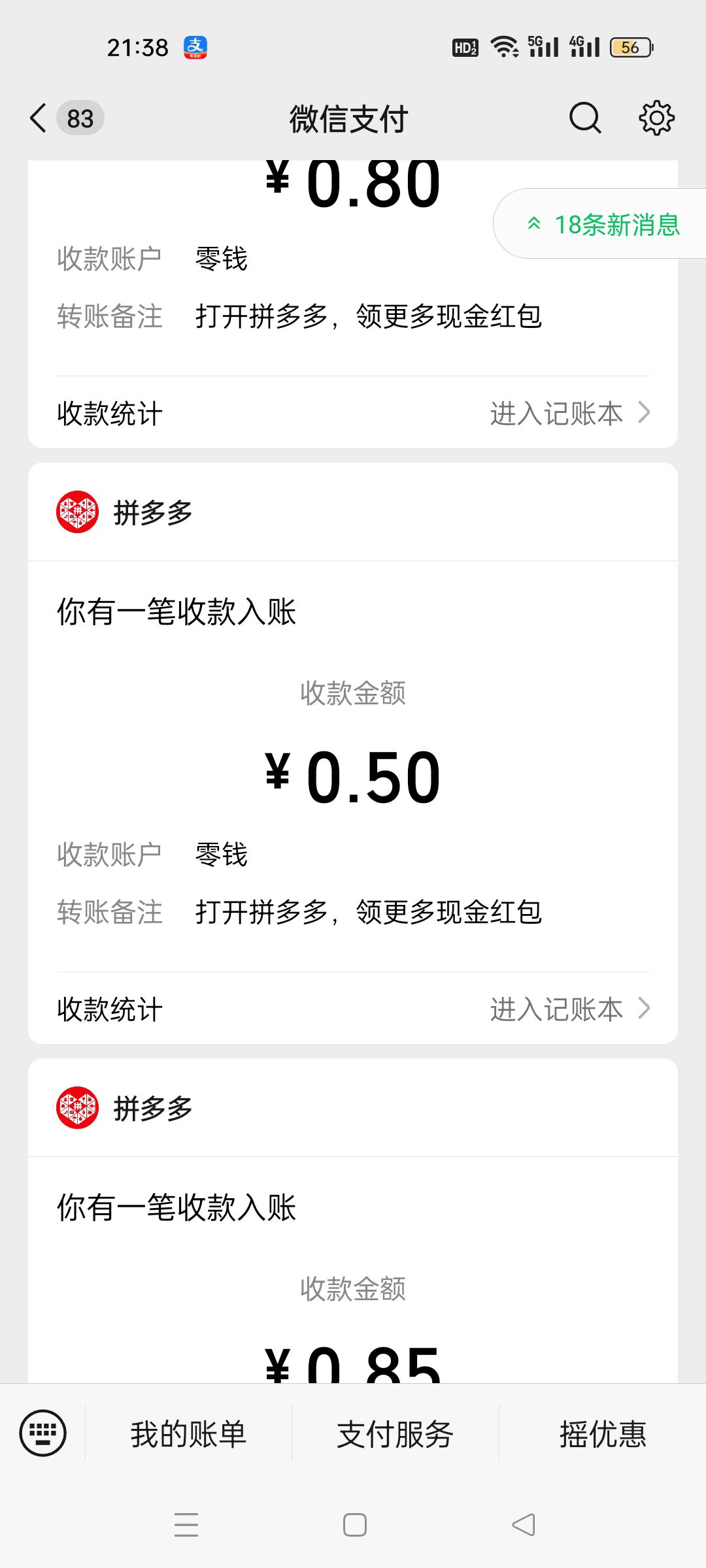Viewport: 706px width, 1568px height.
Task: Switch to keyboard input mode
Action: pos(43,1433)
